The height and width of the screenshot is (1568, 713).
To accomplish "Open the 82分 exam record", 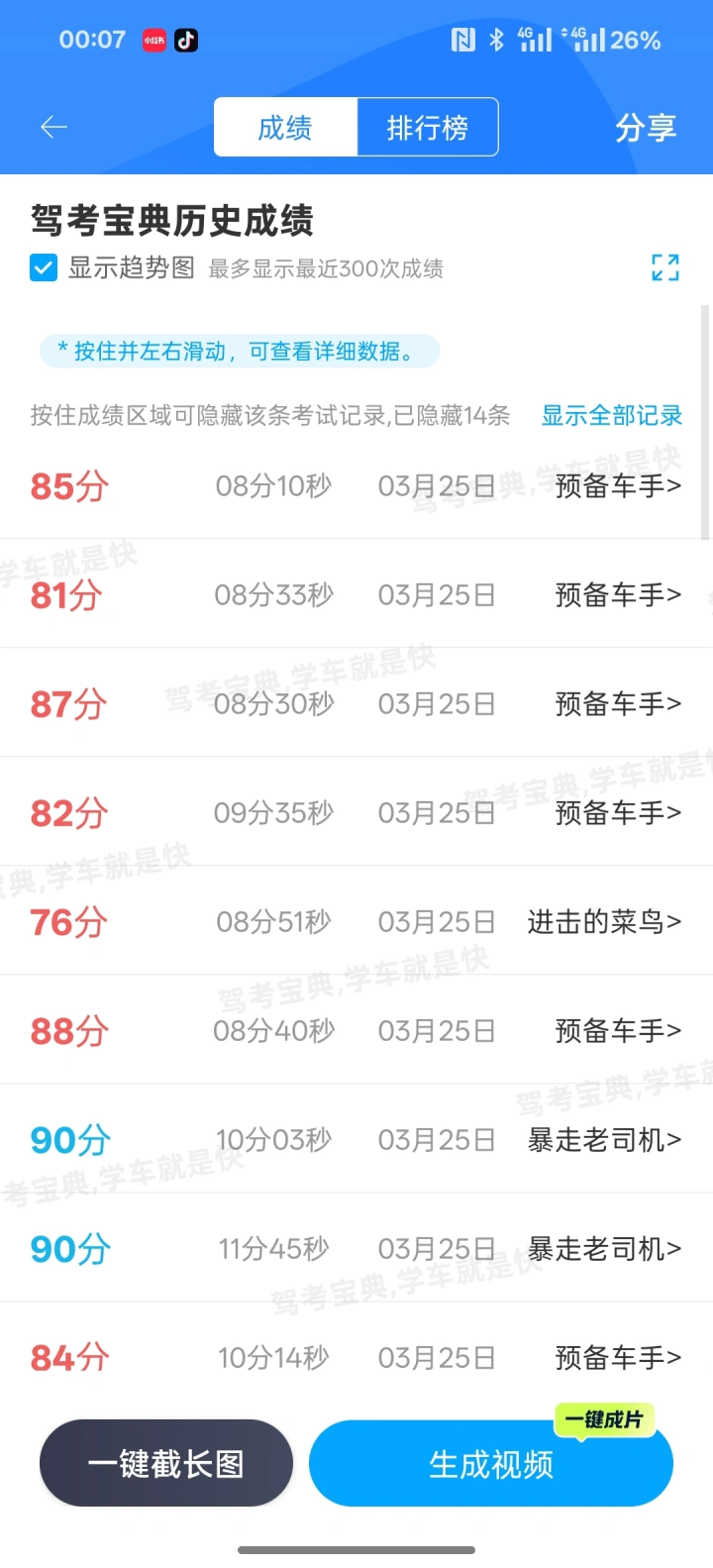I will (x=356, y=812).
